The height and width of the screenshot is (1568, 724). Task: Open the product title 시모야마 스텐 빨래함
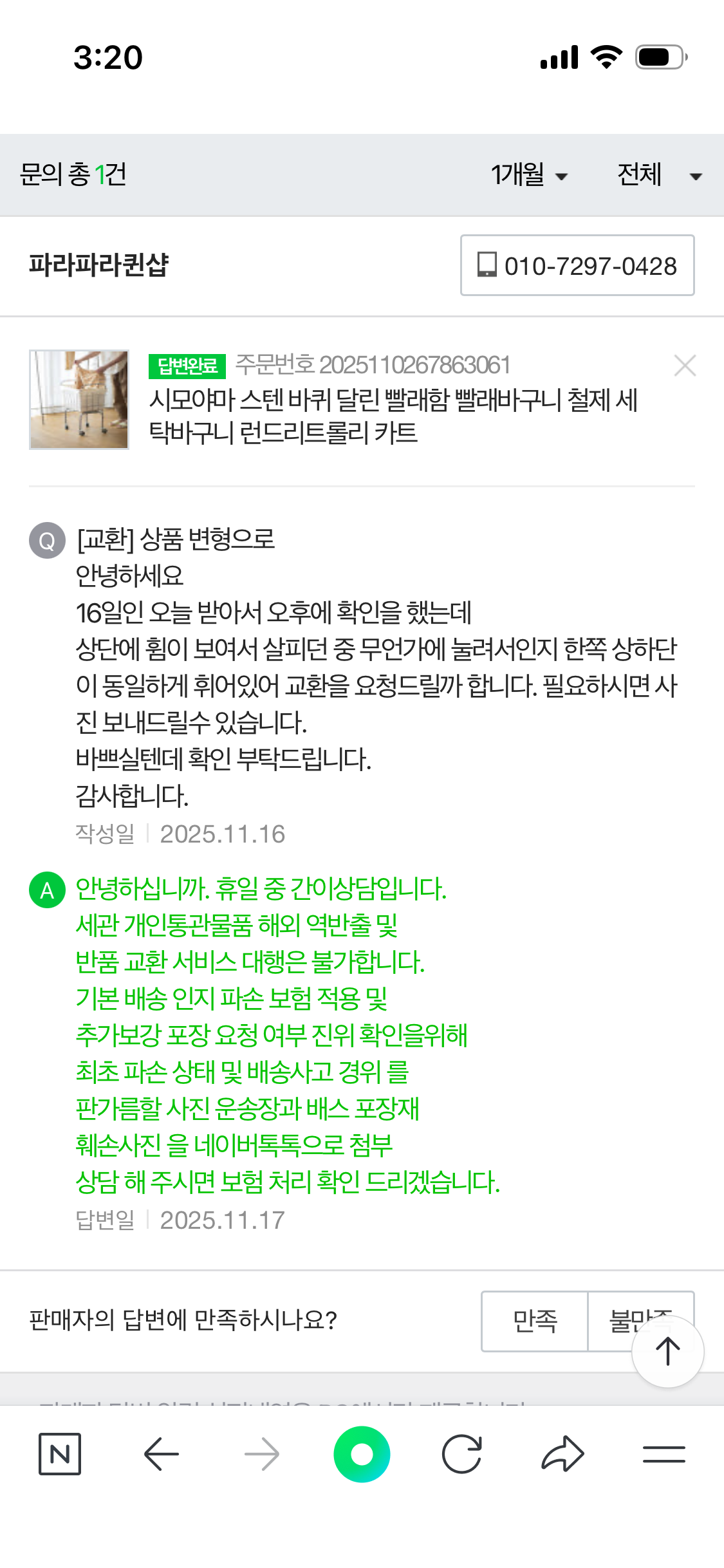pyautogui.click(x=393, y=416)
